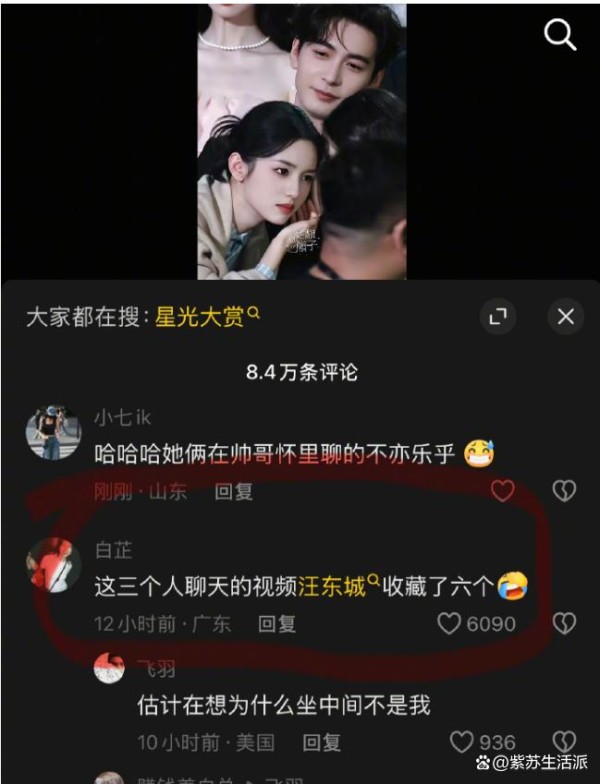Viewport: 600px width, 784px height.
Task: Dislike 小七ik's comment
Action: point(564,491)
